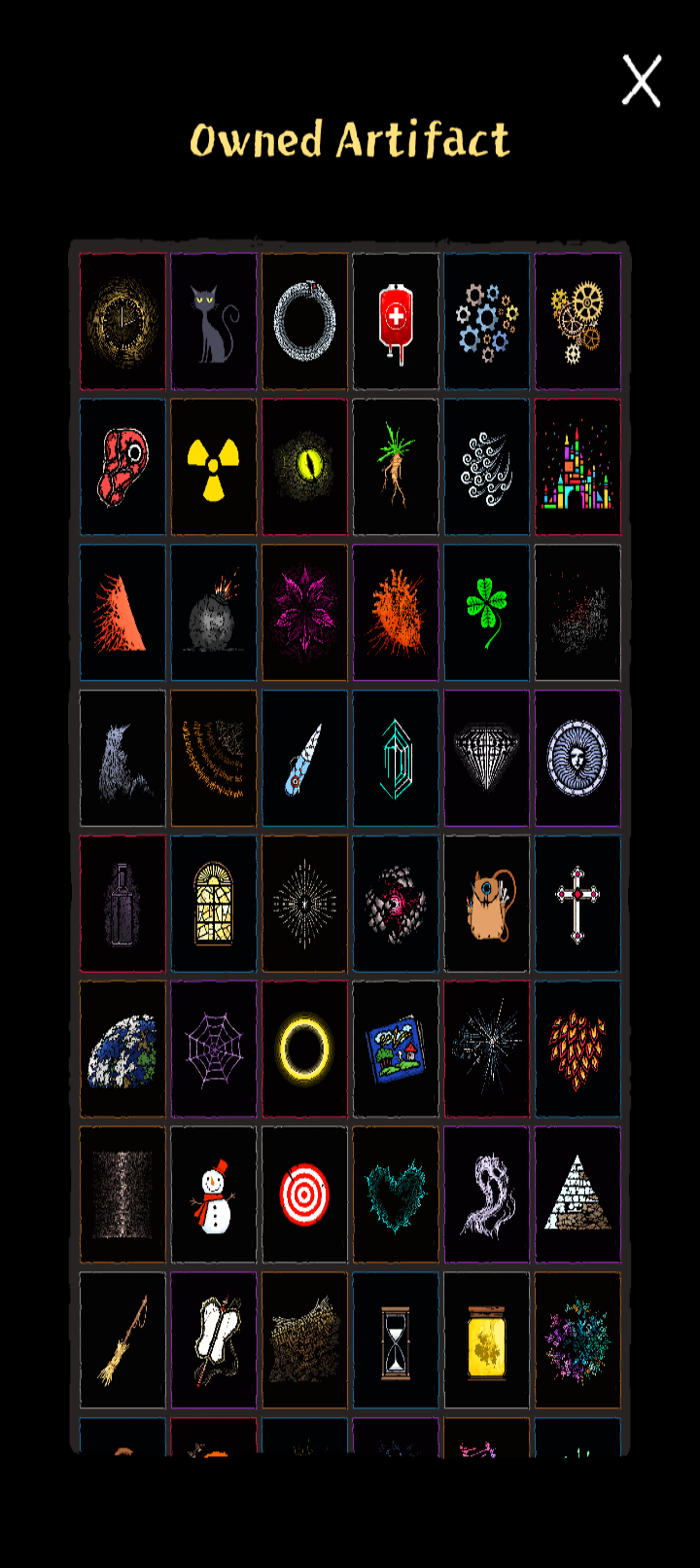Tap the red bullseye target artifact
Image resolution: width=700 pixels, height=1568 pixels.
304,1194
